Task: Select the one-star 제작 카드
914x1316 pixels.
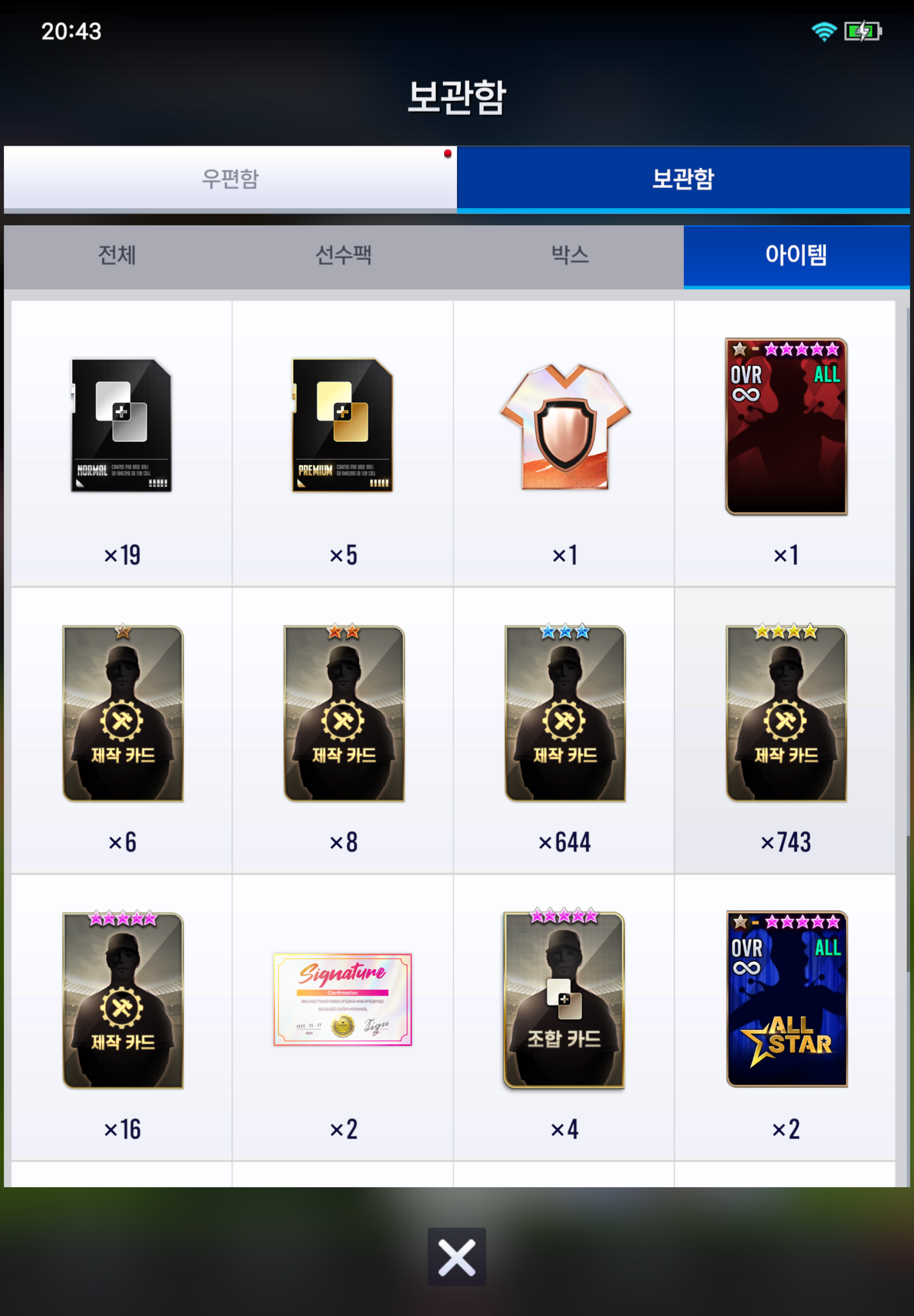Action: point(123,713)
